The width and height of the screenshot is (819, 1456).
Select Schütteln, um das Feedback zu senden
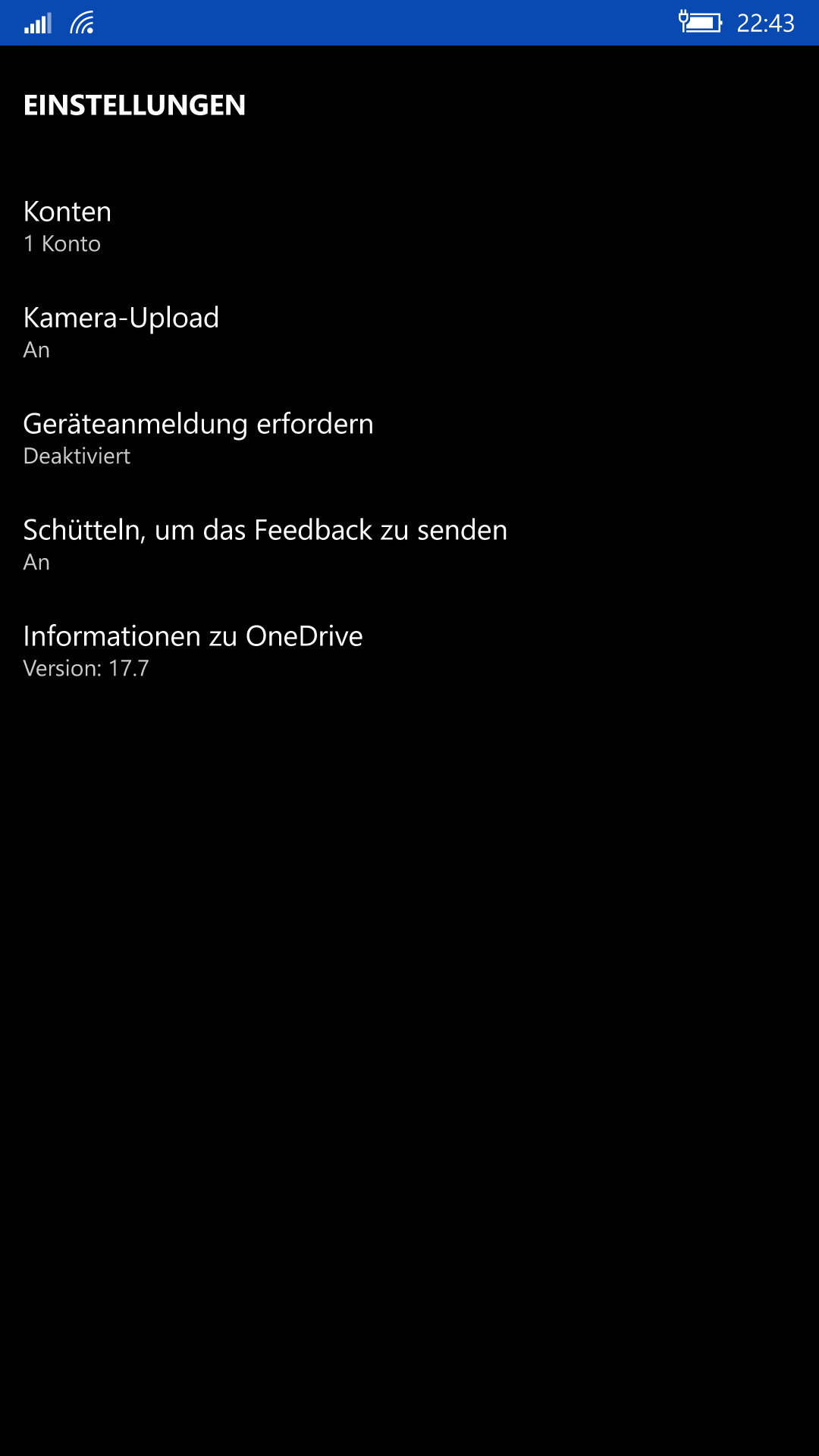[x=409, y=545]
